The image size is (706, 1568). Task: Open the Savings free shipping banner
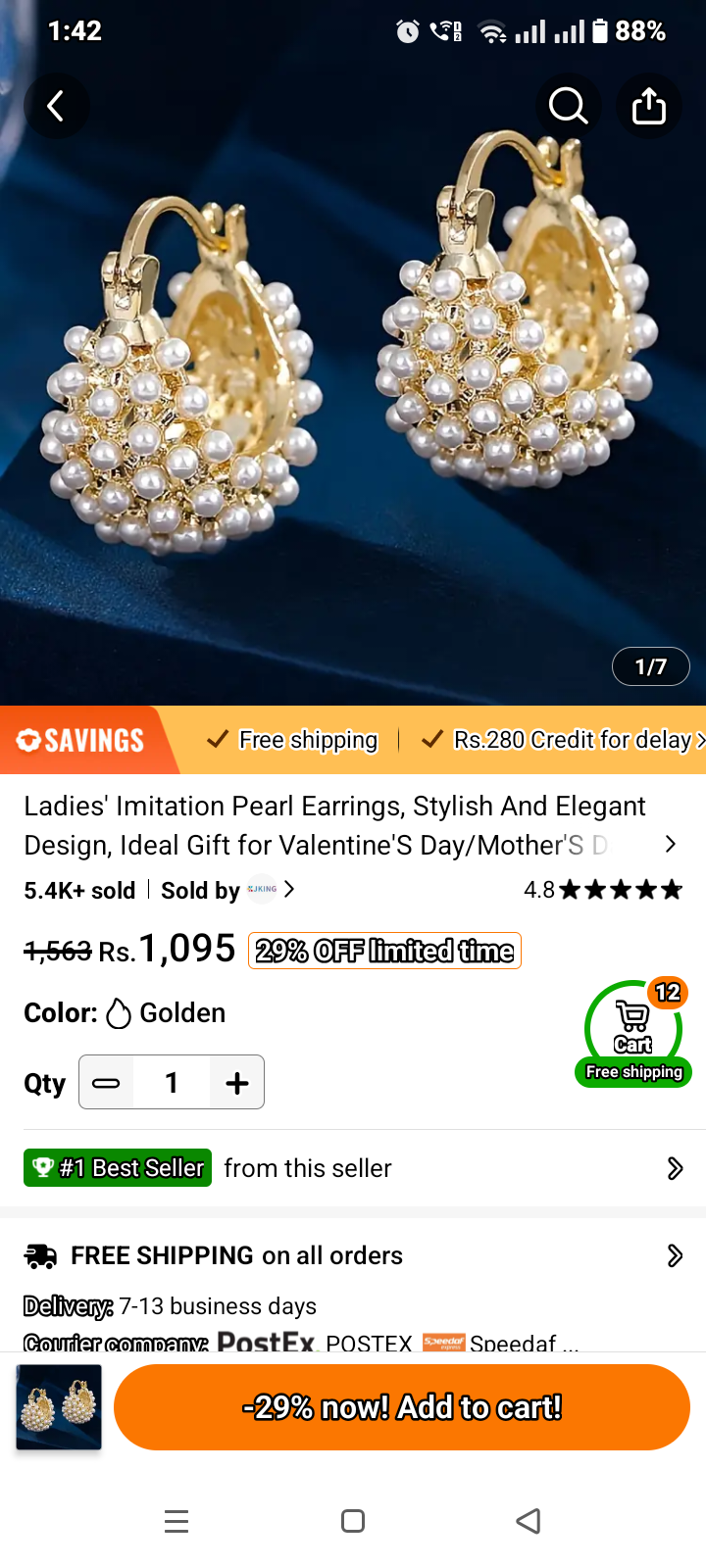tap(353, 740)
